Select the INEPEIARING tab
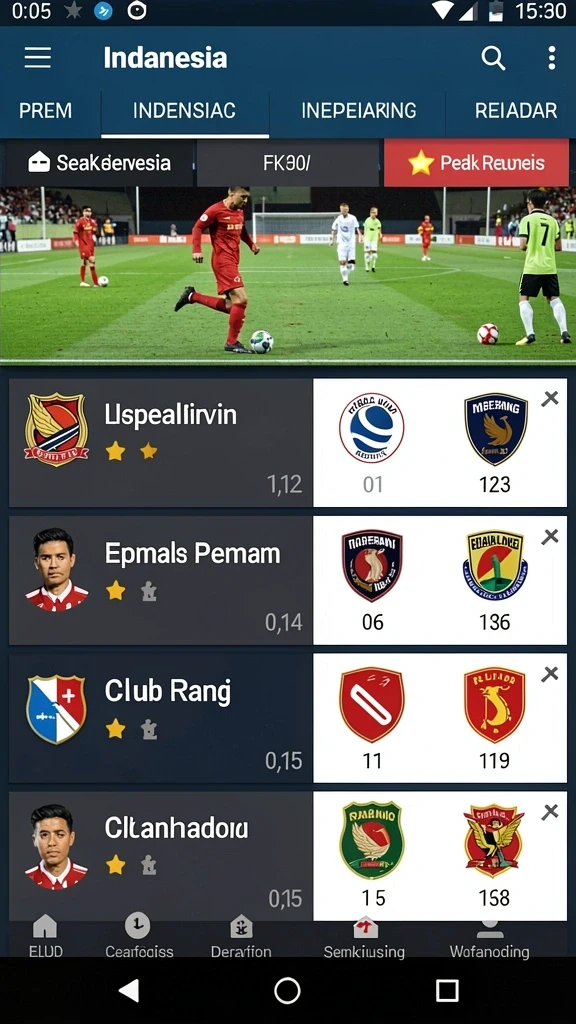576x1024 pixels. tap(358, 110)
